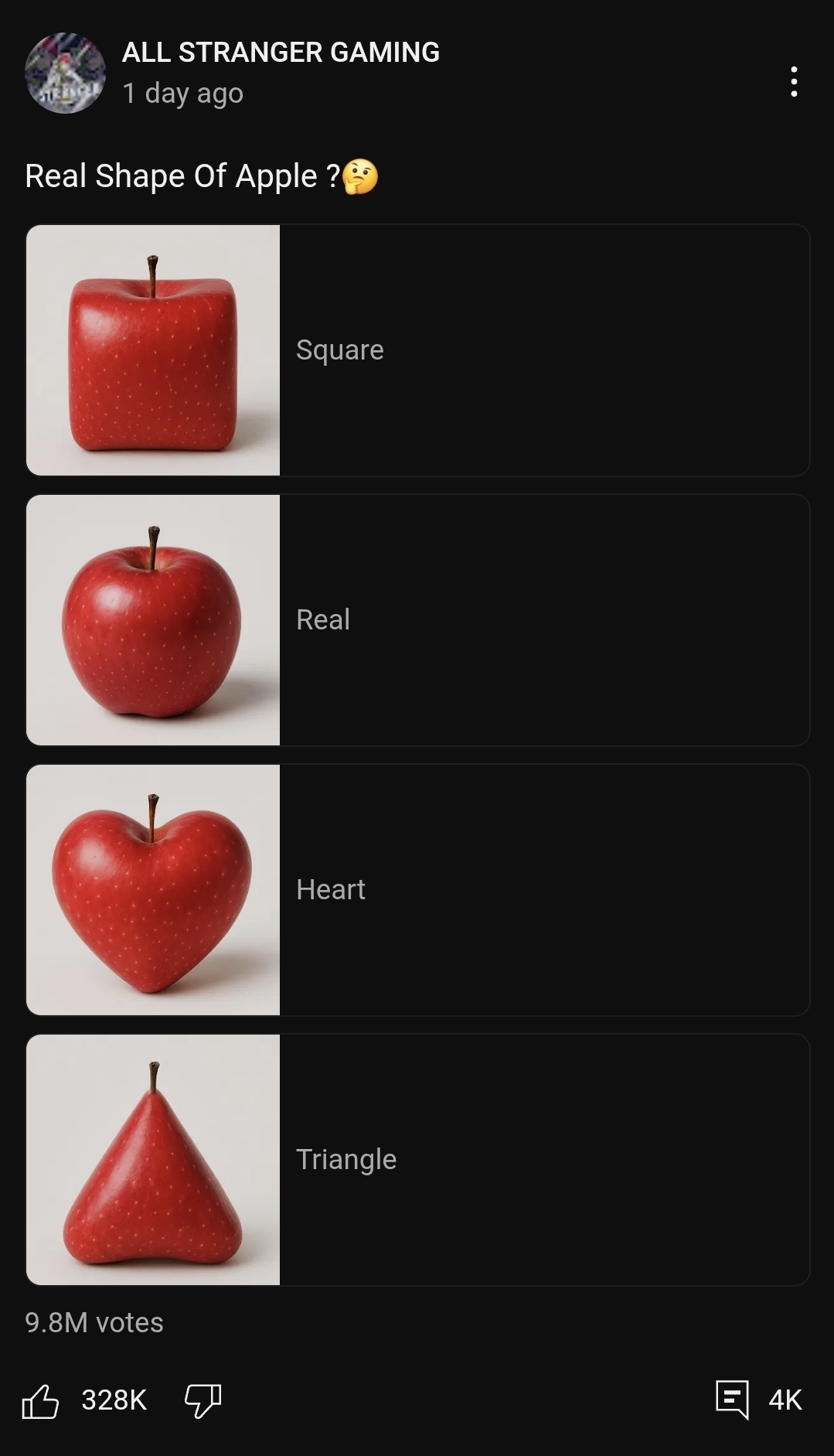
Task: Open the ALL STRANGER GAMING channel name
Action: coord(281,53)
